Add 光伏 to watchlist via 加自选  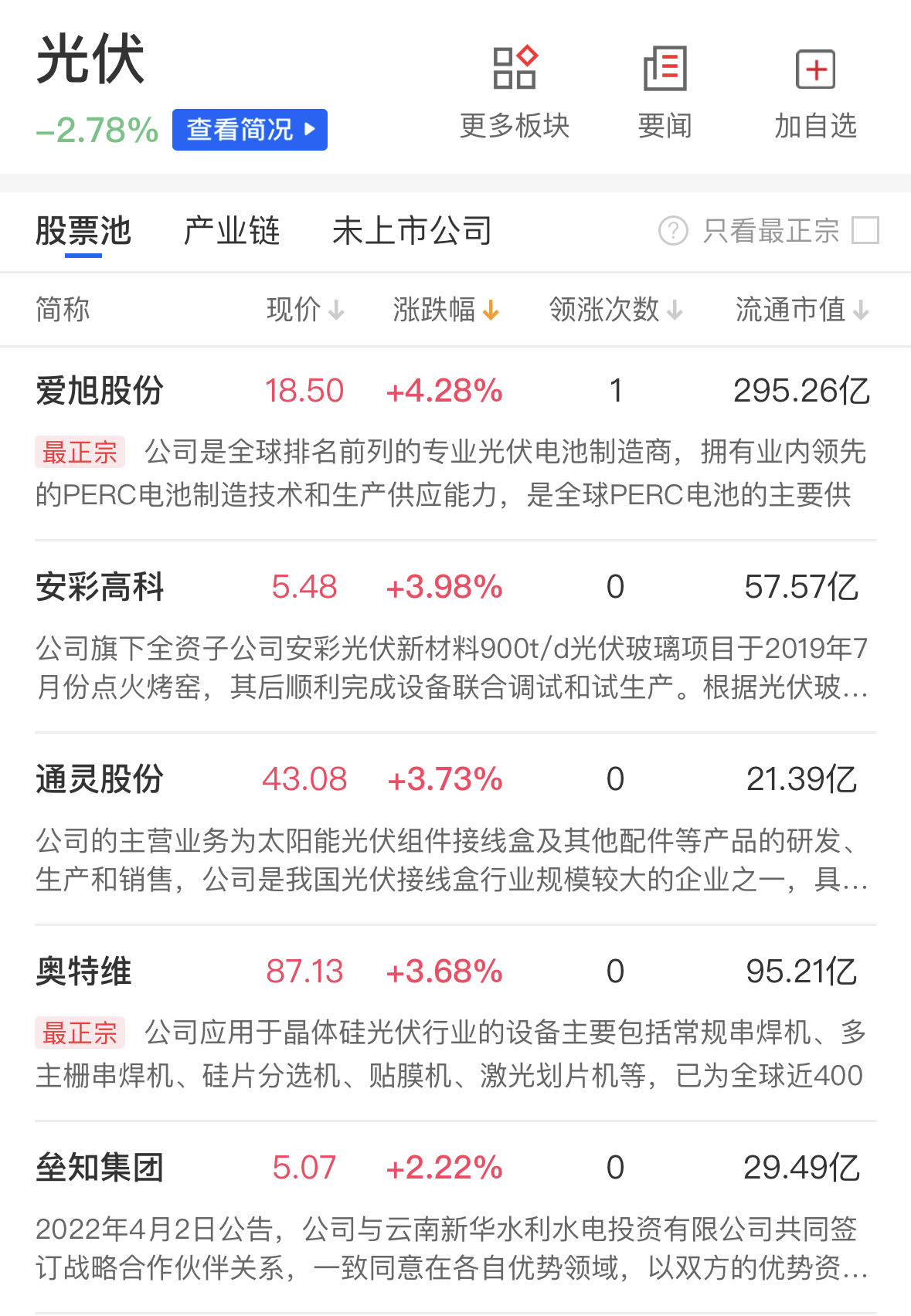coord(815,92)
